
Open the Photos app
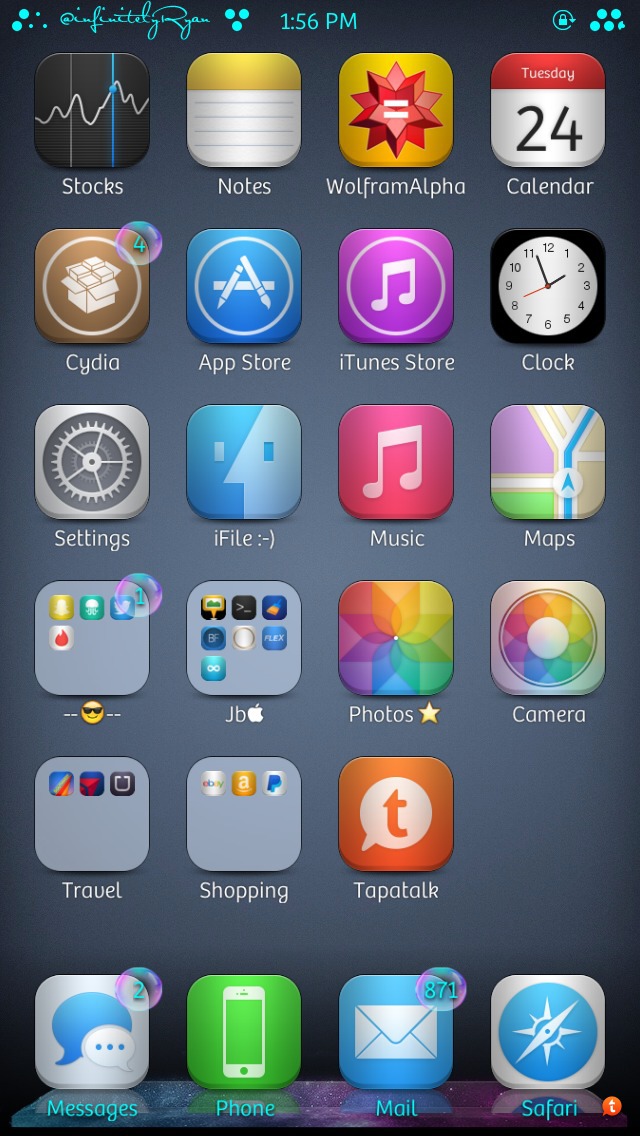(396, 638)
